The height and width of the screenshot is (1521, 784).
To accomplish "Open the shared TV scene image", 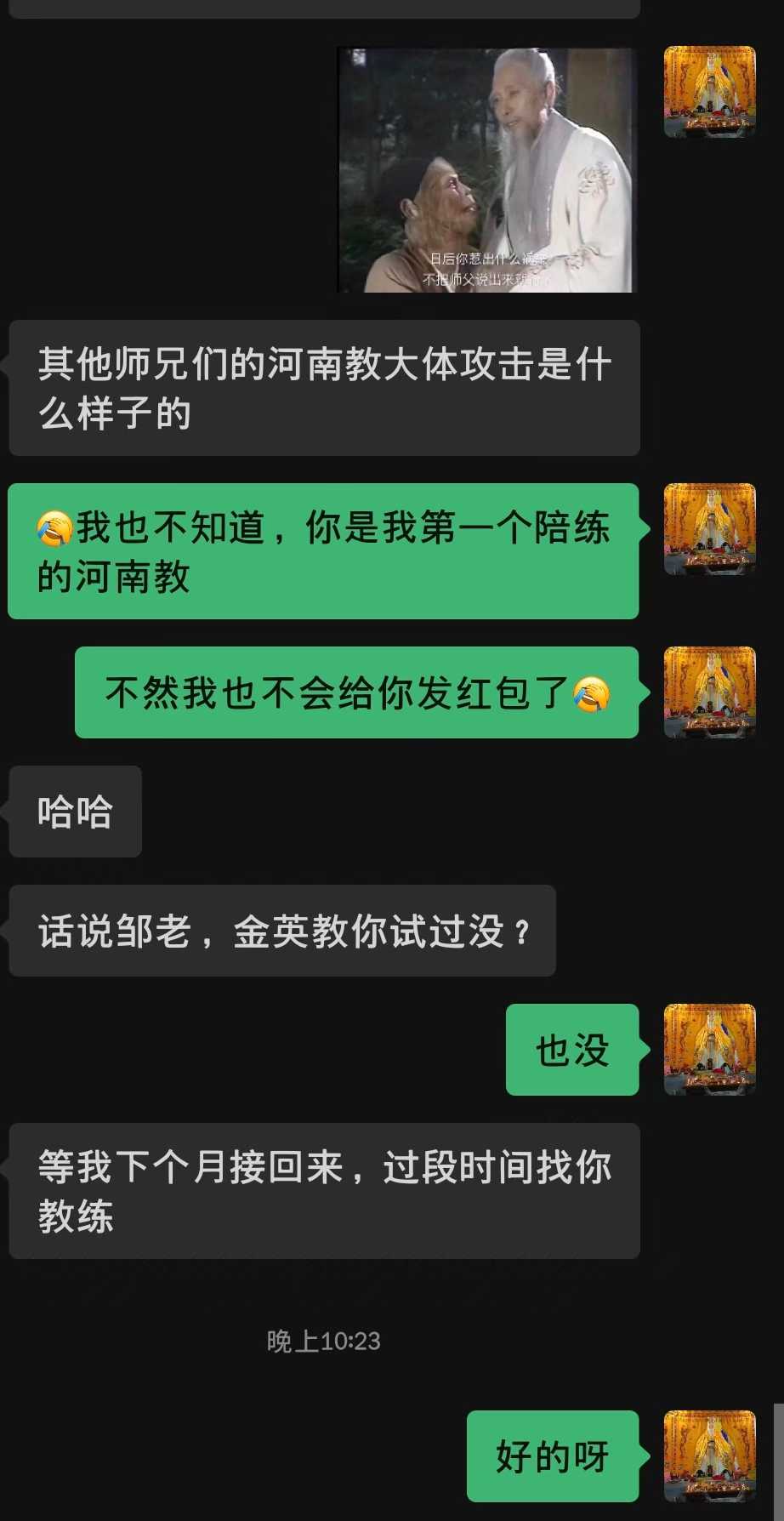I will tap(486, 170).
